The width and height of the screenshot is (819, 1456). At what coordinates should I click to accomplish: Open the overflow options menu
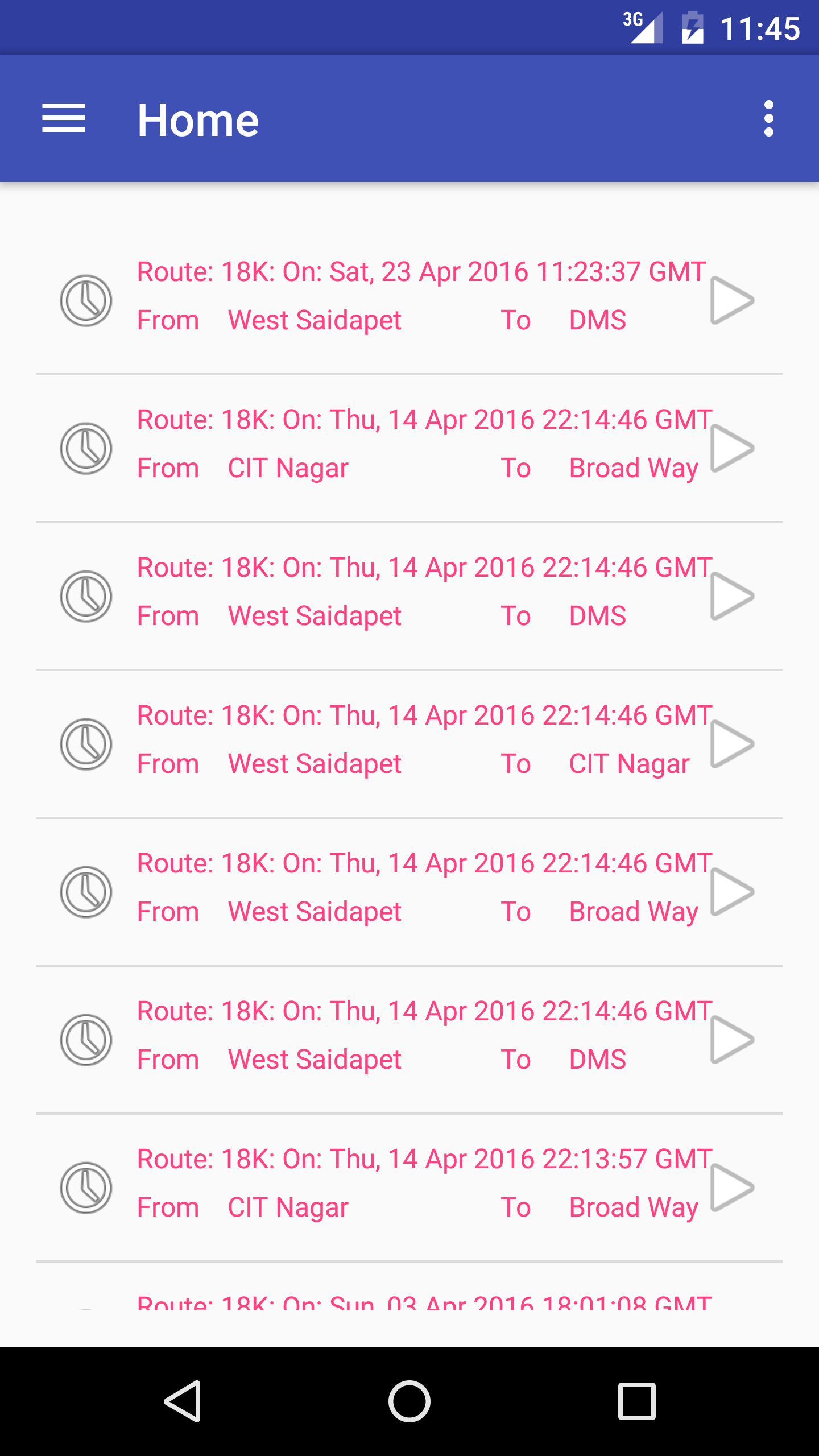point(768,119)
